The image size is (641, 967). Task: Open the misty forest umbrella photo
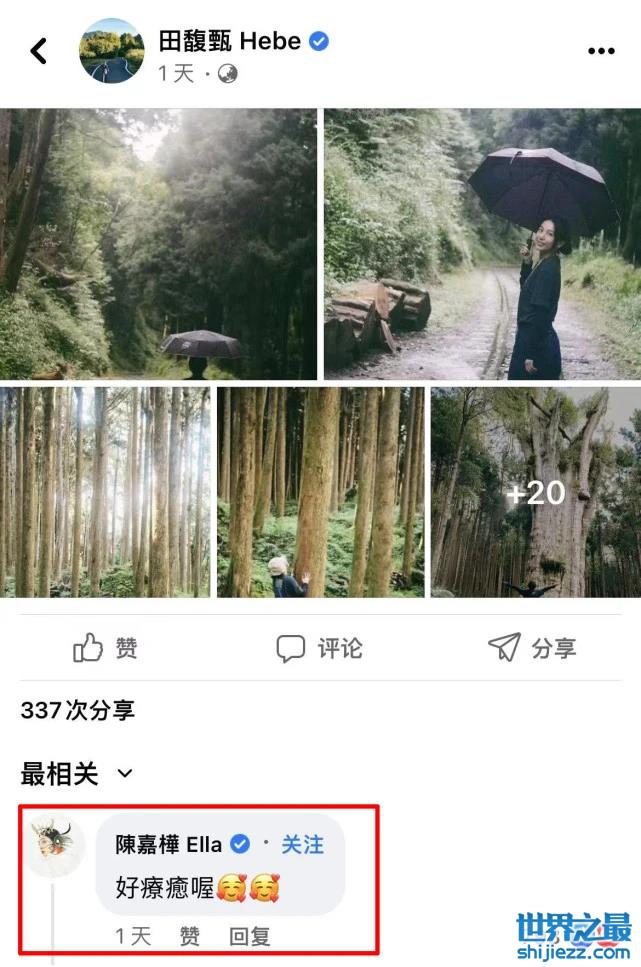(x=158, y=244)
